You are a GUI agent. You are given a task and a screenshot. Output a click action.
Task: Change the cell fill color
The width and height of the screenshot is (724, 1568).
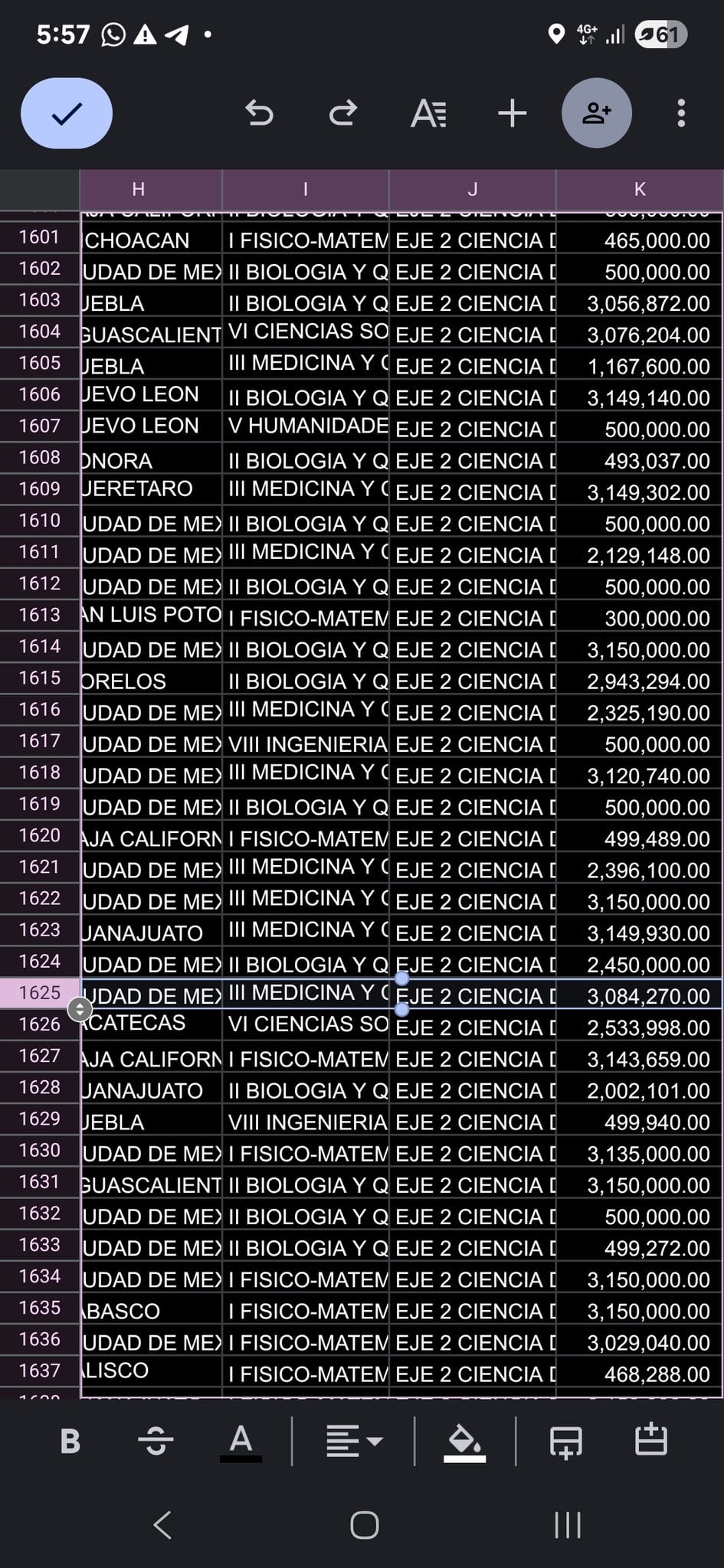click(x=464, y=1442)
